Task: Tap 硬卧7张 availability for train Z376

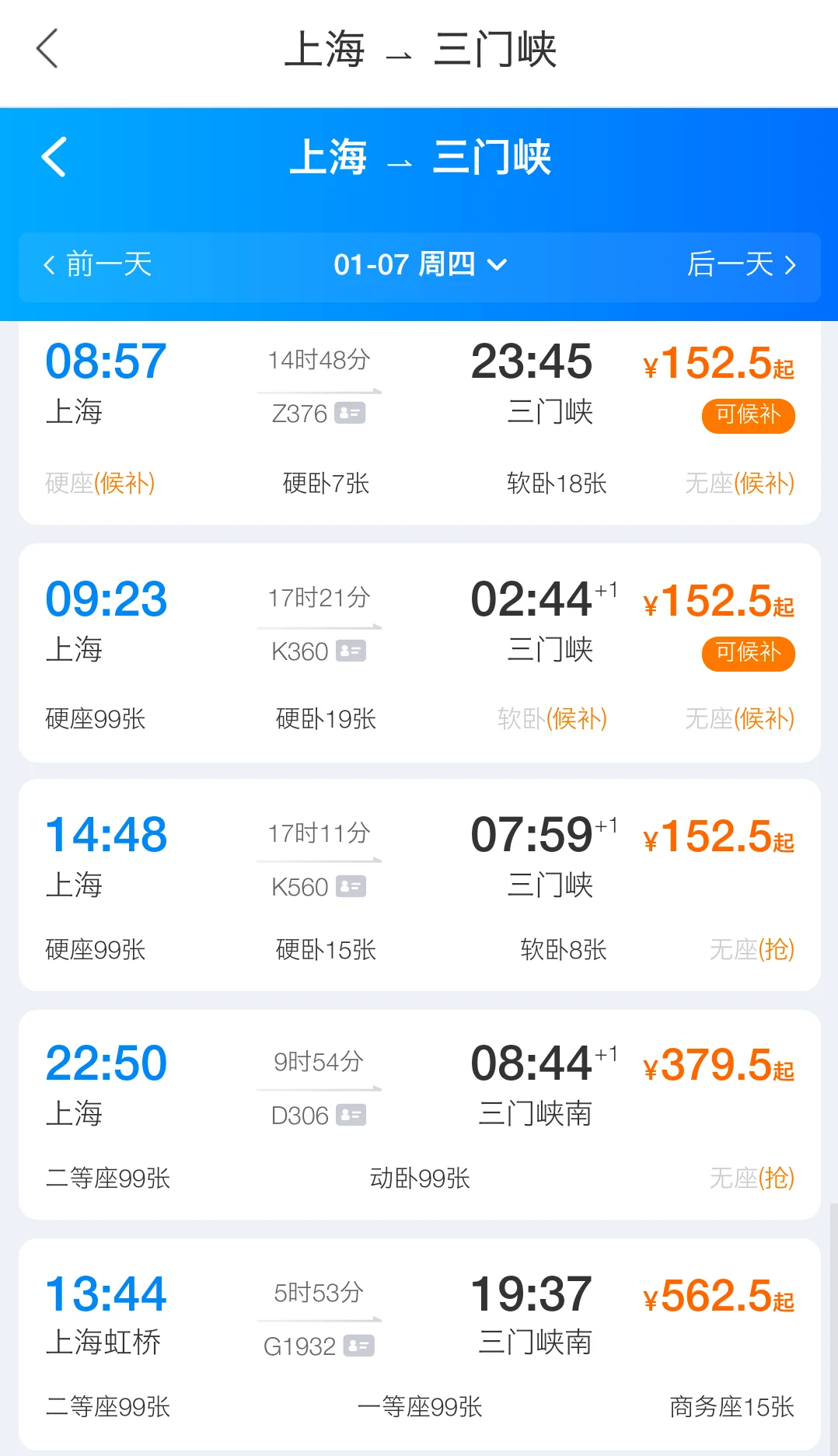Action: tap(325, 484)
